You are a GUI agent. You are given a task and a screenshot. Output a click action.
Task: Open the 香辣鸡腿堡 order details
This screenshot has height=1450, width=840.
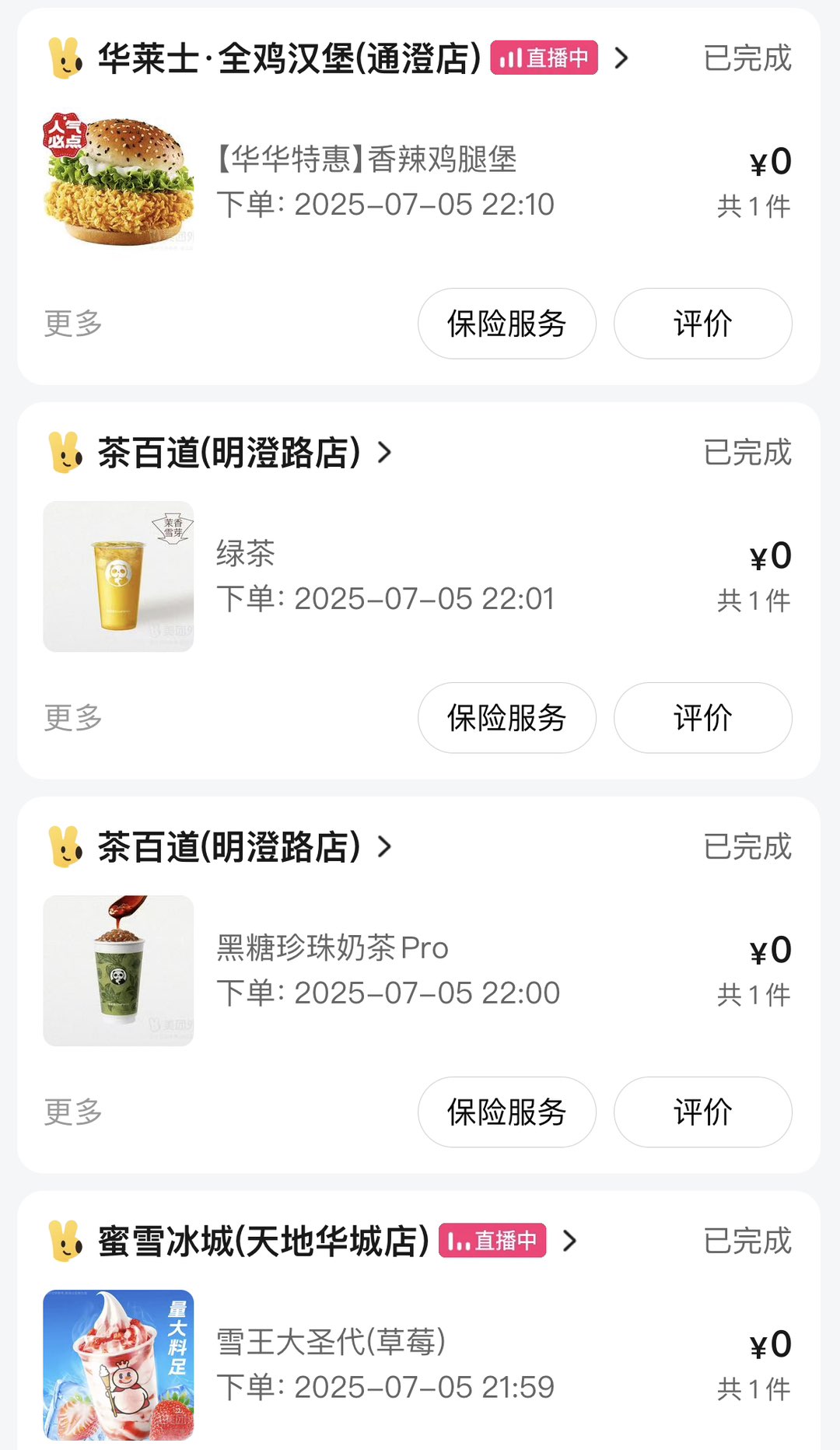coord(385,182)
